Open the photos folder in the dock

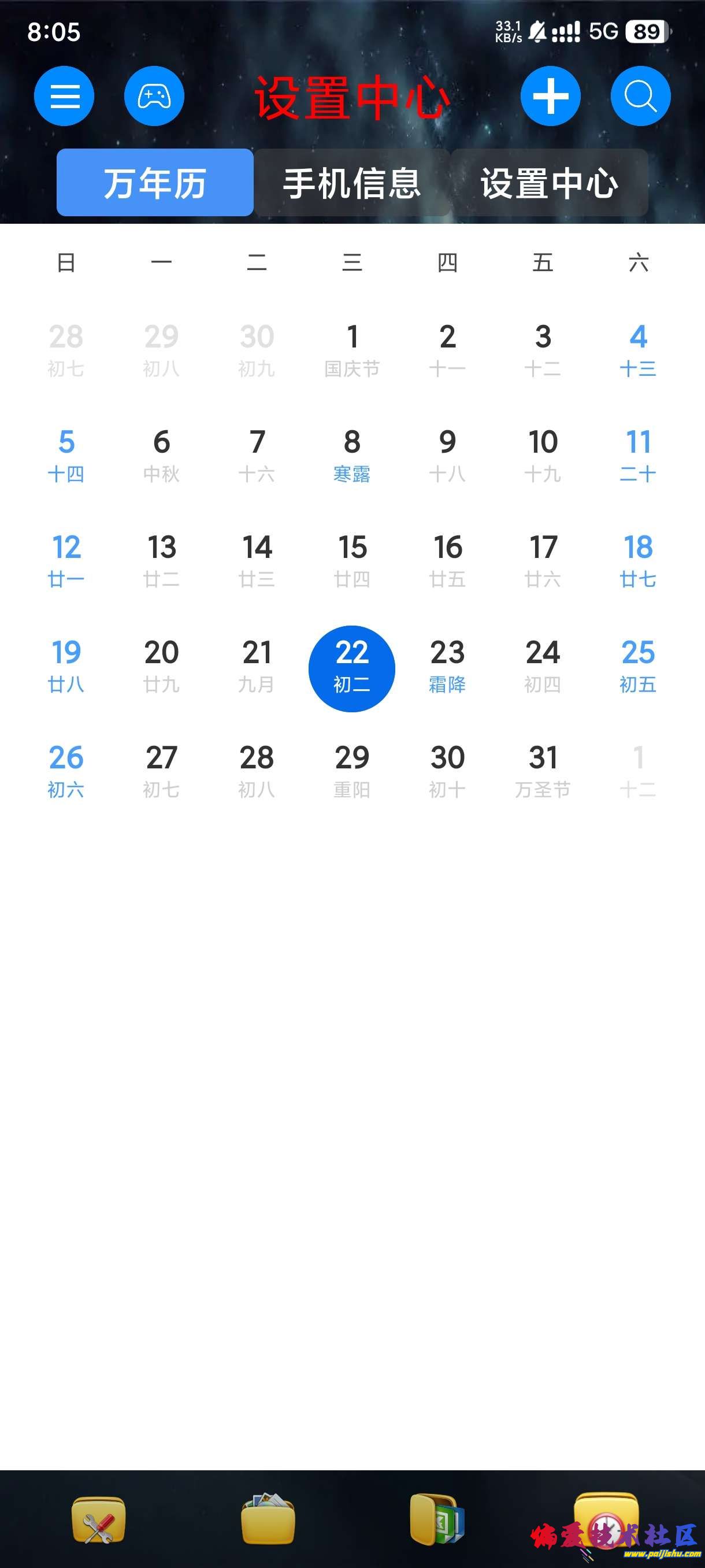pyautogui.click(x=268, y=1521)
